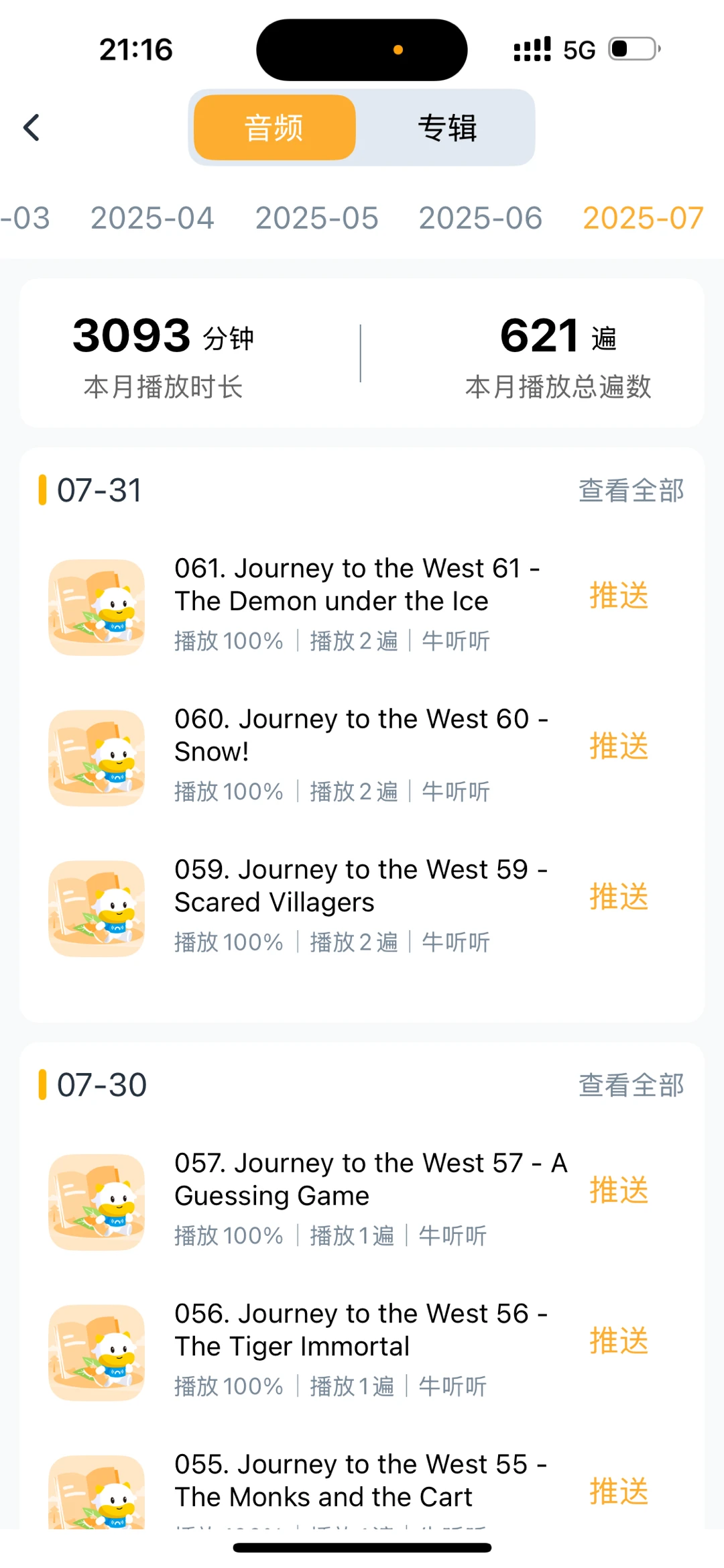Viewport: 724px width, 1568px height.
Task: Go back using the top-left arrow
Action: (32, 127)
